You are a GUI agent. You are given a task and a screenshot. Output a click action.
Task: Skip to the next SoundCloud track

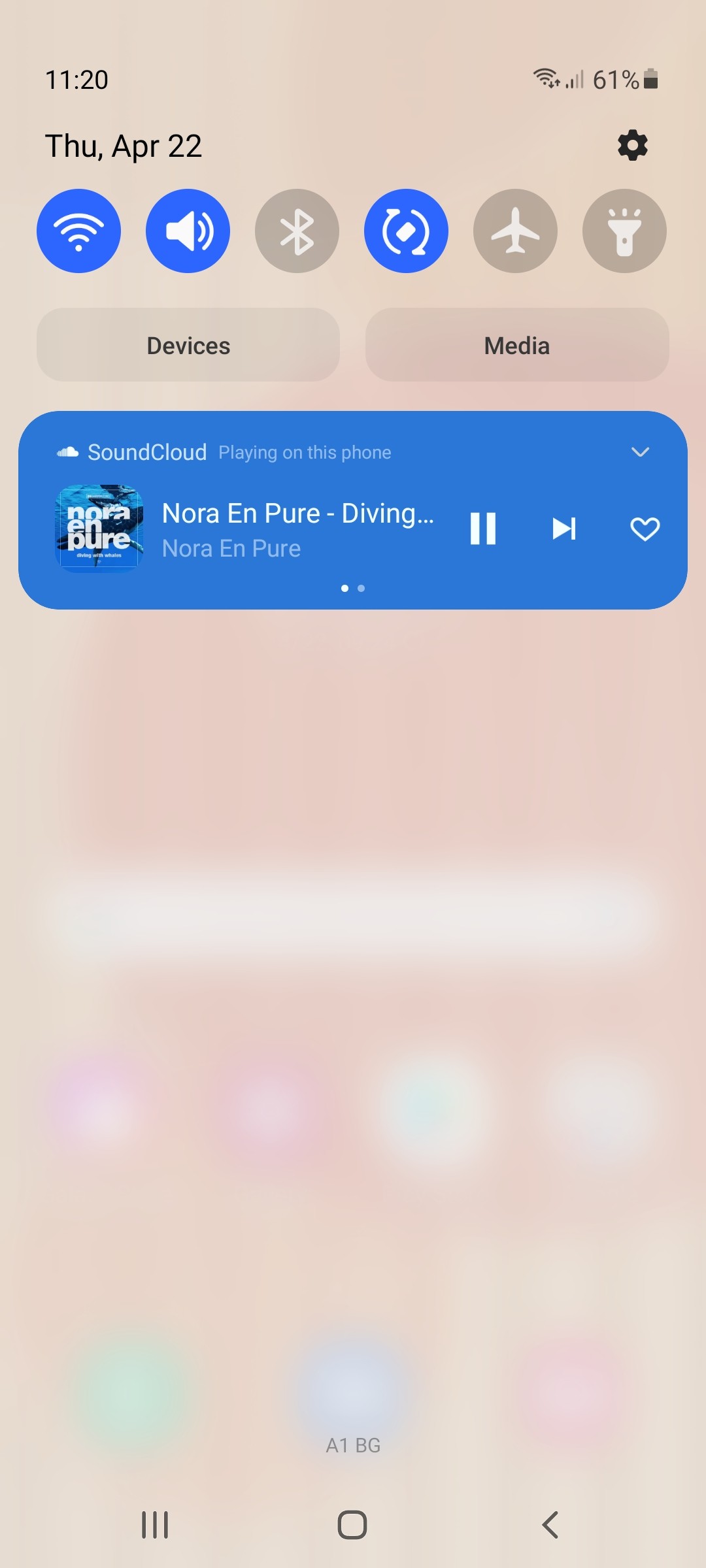563,529
